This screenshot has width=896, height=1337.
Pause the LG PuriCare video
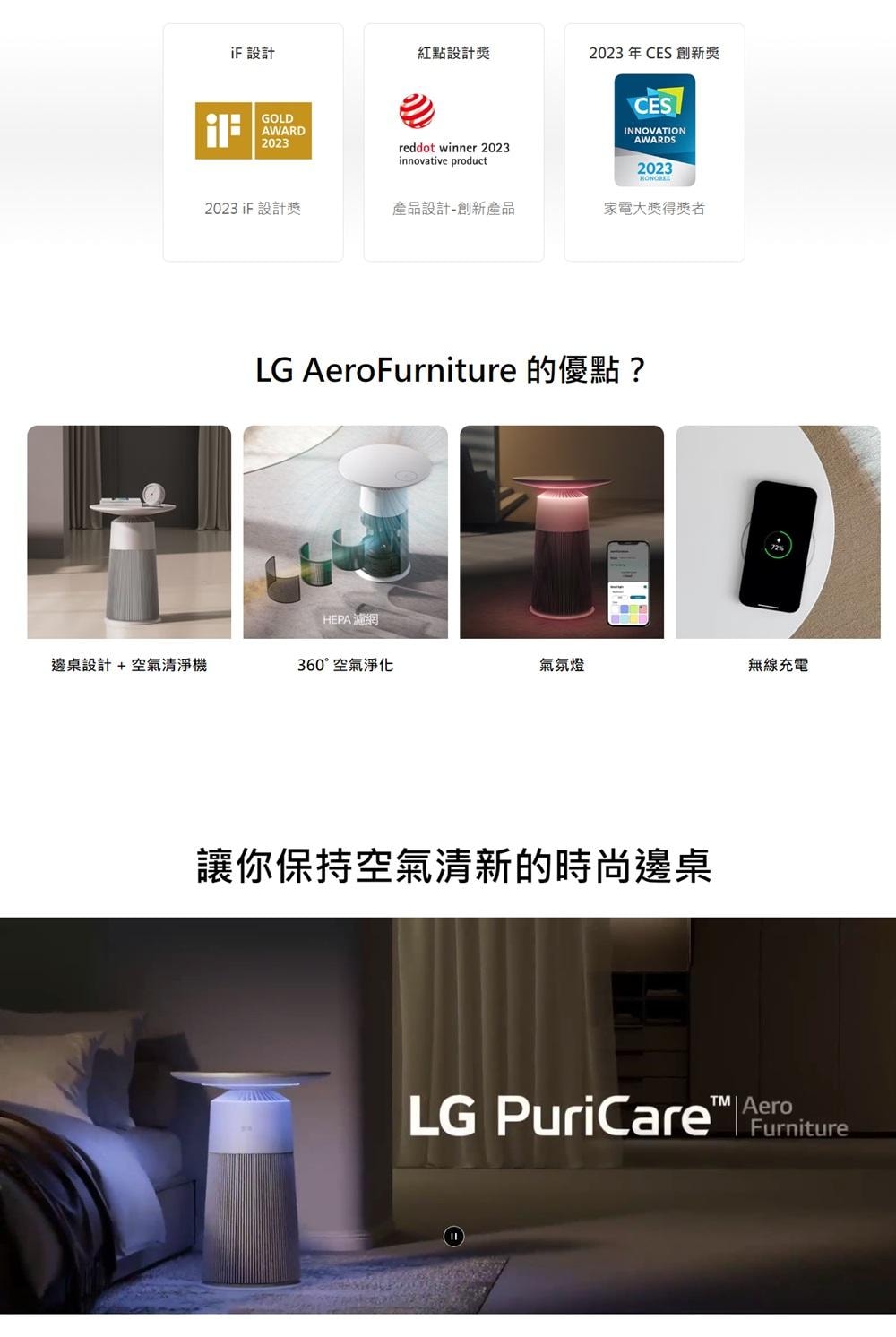coord(454,1237)
